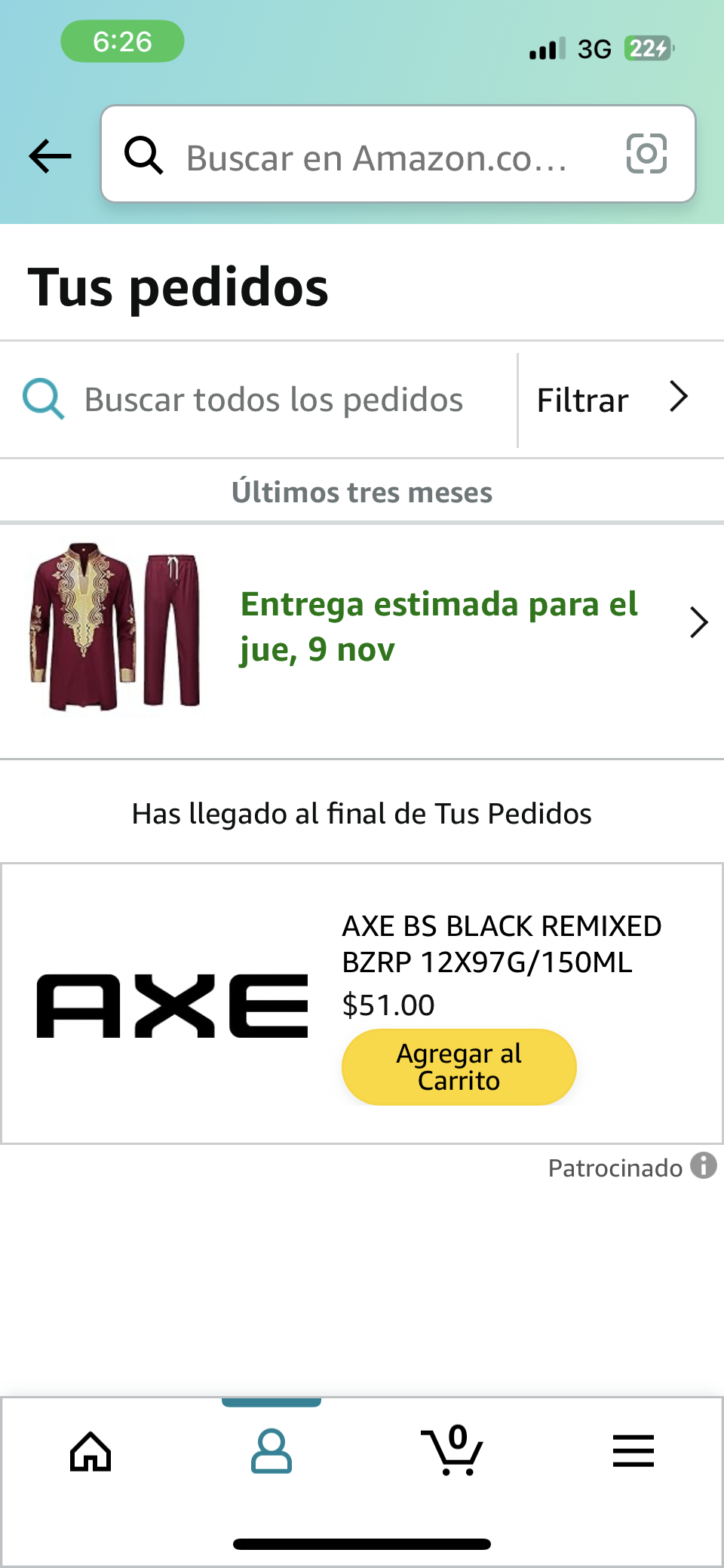
Task: Add AXE BS Black to cart
Action: click(459, 1066)
